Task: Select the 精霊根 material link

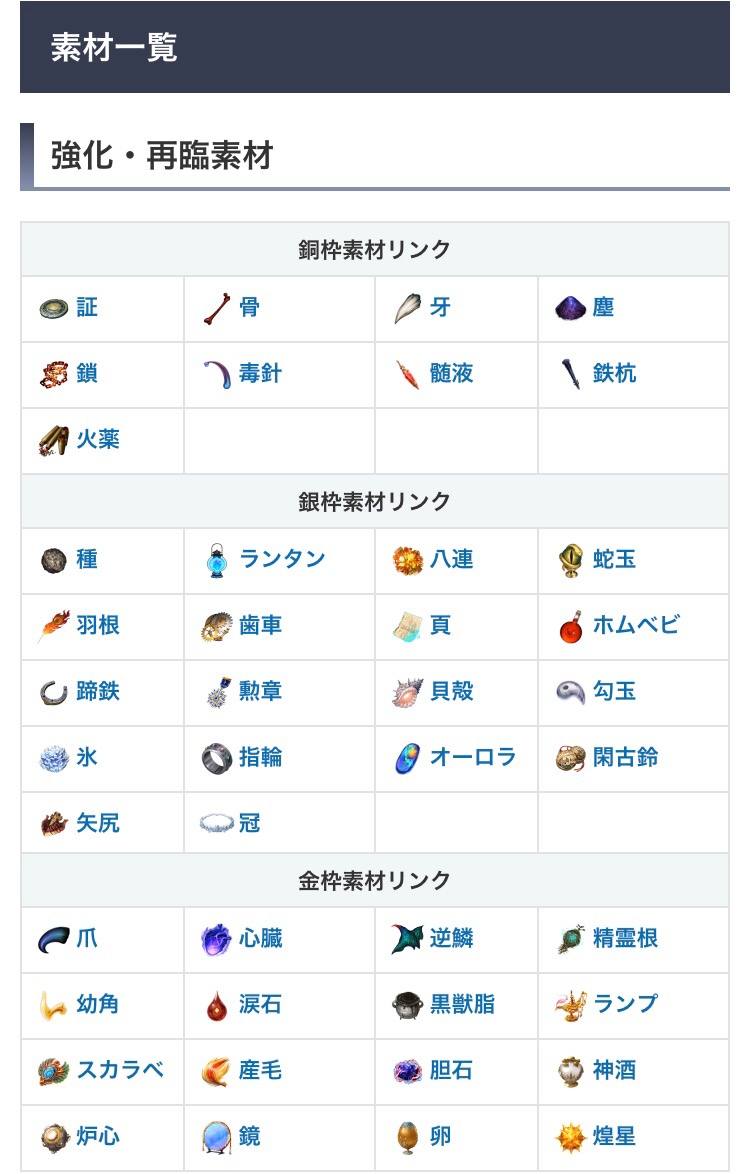Action: (626, 938)
